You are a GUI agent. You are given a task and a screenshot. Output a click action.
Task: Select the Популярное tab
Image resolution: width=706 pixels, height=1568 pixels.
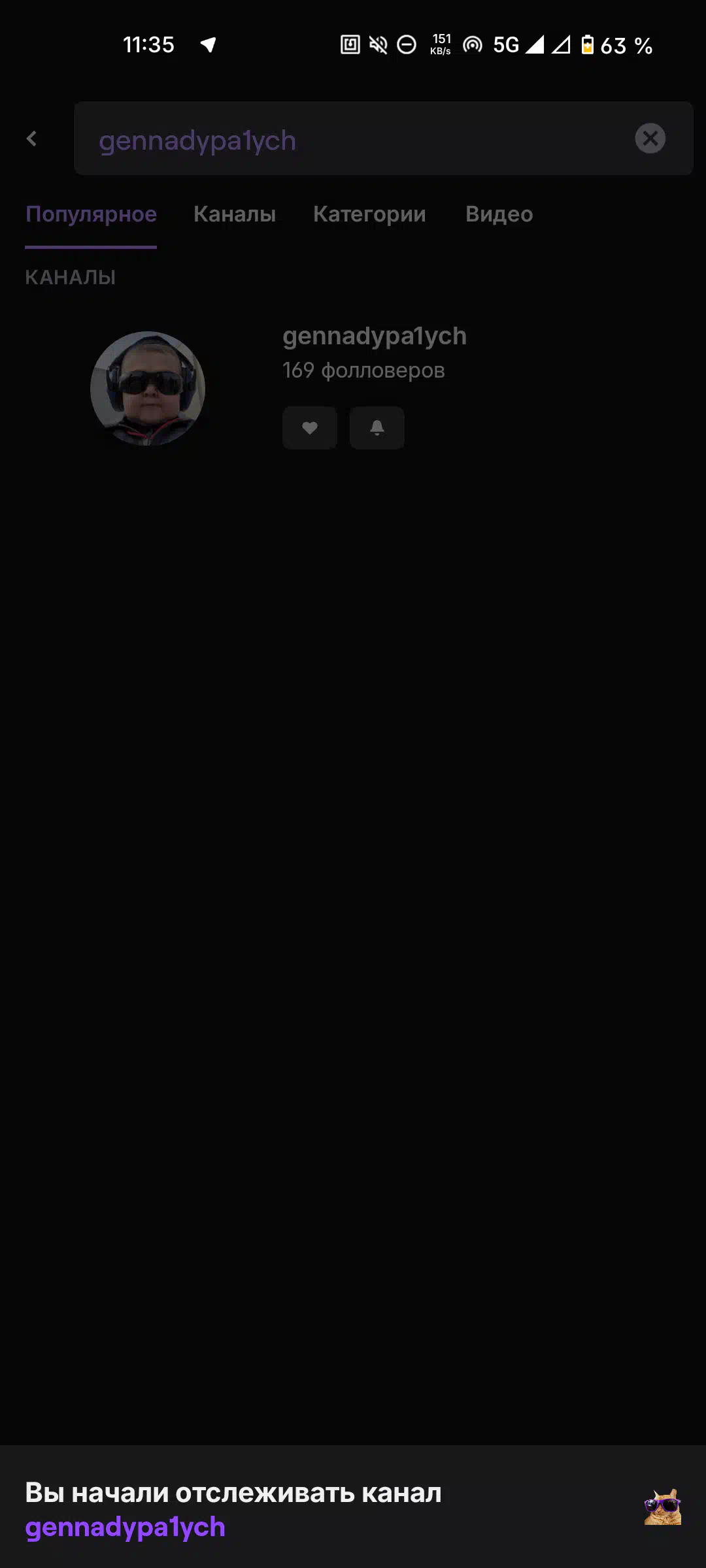91,214
